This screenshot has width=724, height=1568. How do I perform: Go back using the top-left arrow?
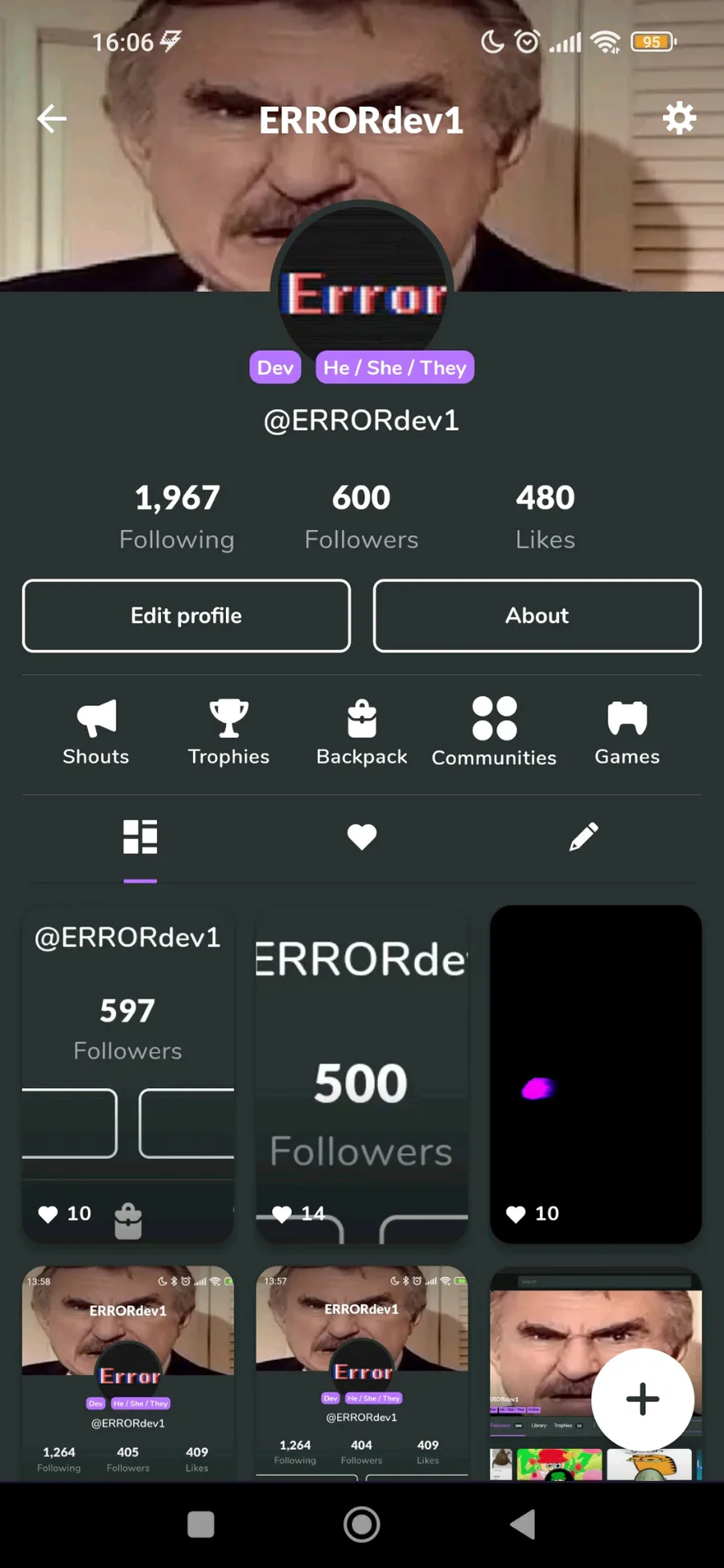(51, 119)
